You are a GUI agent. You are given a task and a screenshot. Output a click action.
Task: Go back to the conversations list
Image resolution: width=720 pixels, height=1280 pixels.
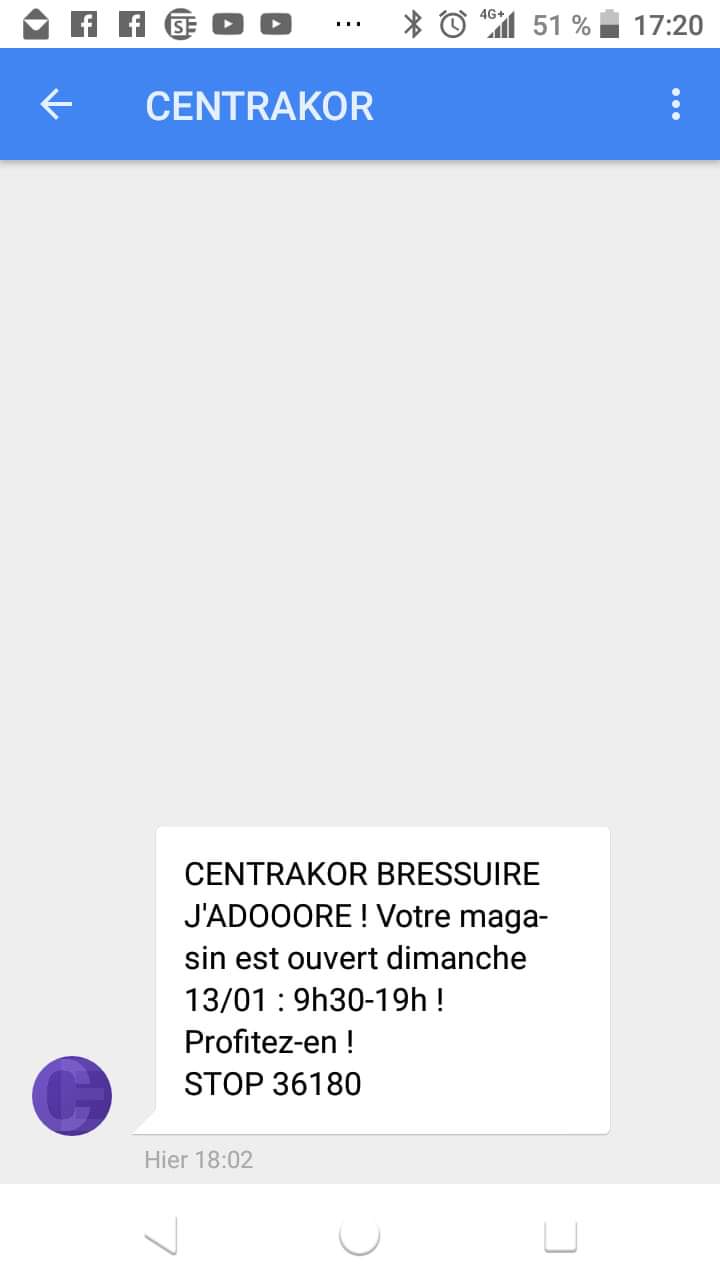coord(56,105)
